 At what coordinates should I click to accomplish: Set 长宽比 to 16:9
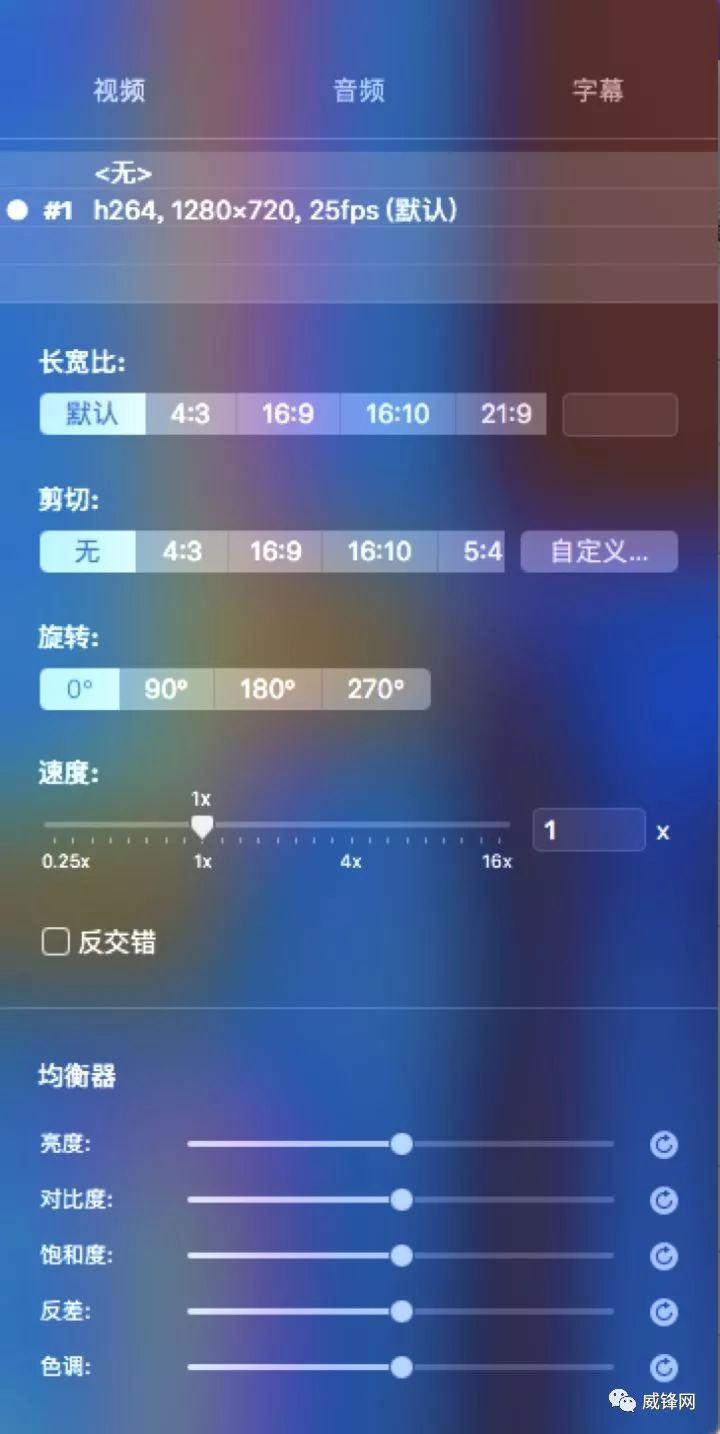click(x=288, y=414)
